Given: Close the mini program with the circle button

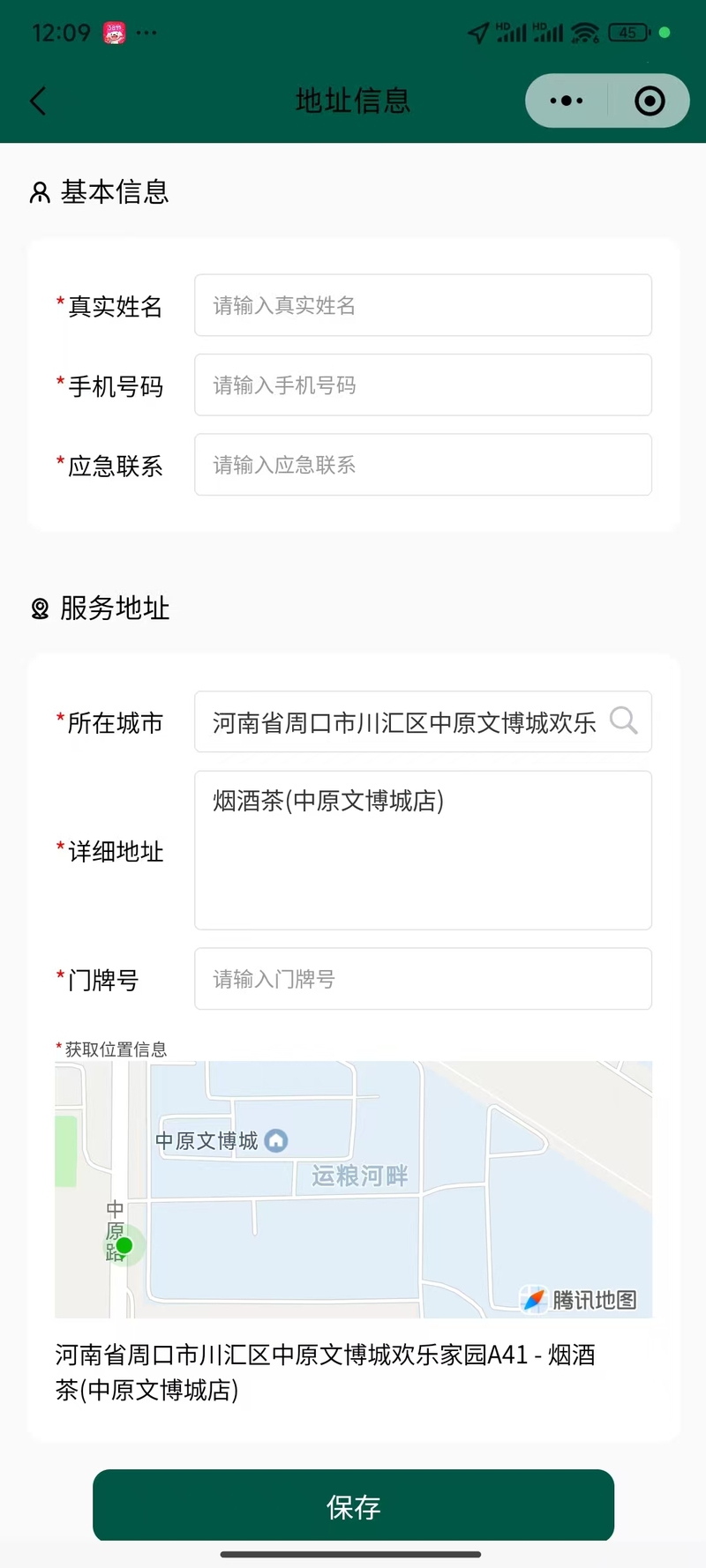Looking at the screenshot, I should point(650,101).
